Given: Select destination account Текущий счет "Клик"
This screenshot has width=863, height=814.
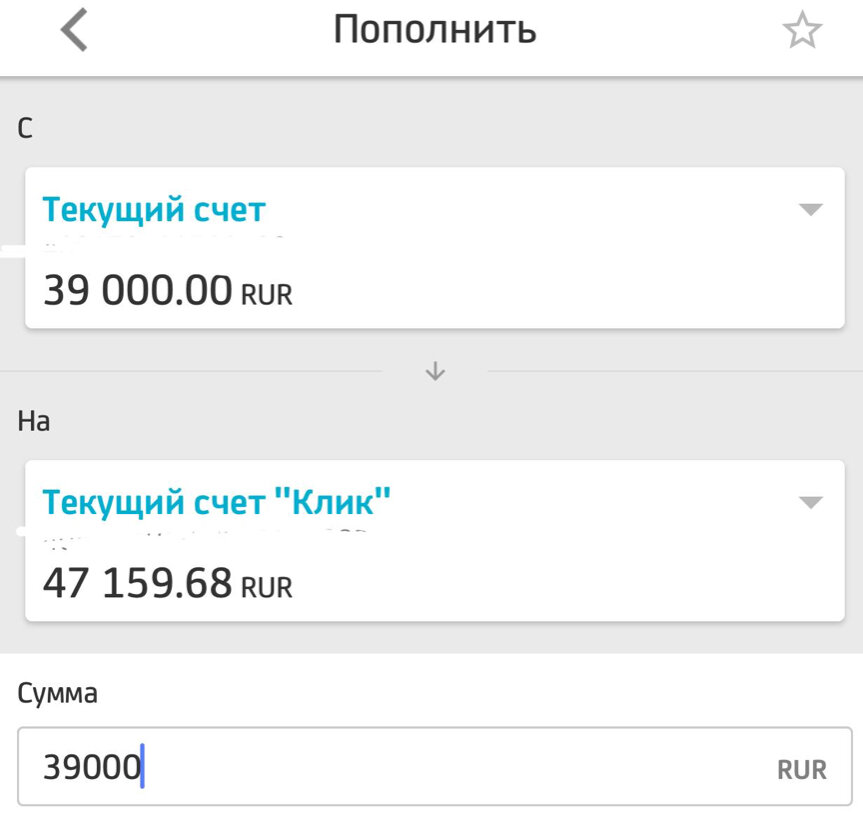Looking at the screenshot, I should click(x=434, y=540).
